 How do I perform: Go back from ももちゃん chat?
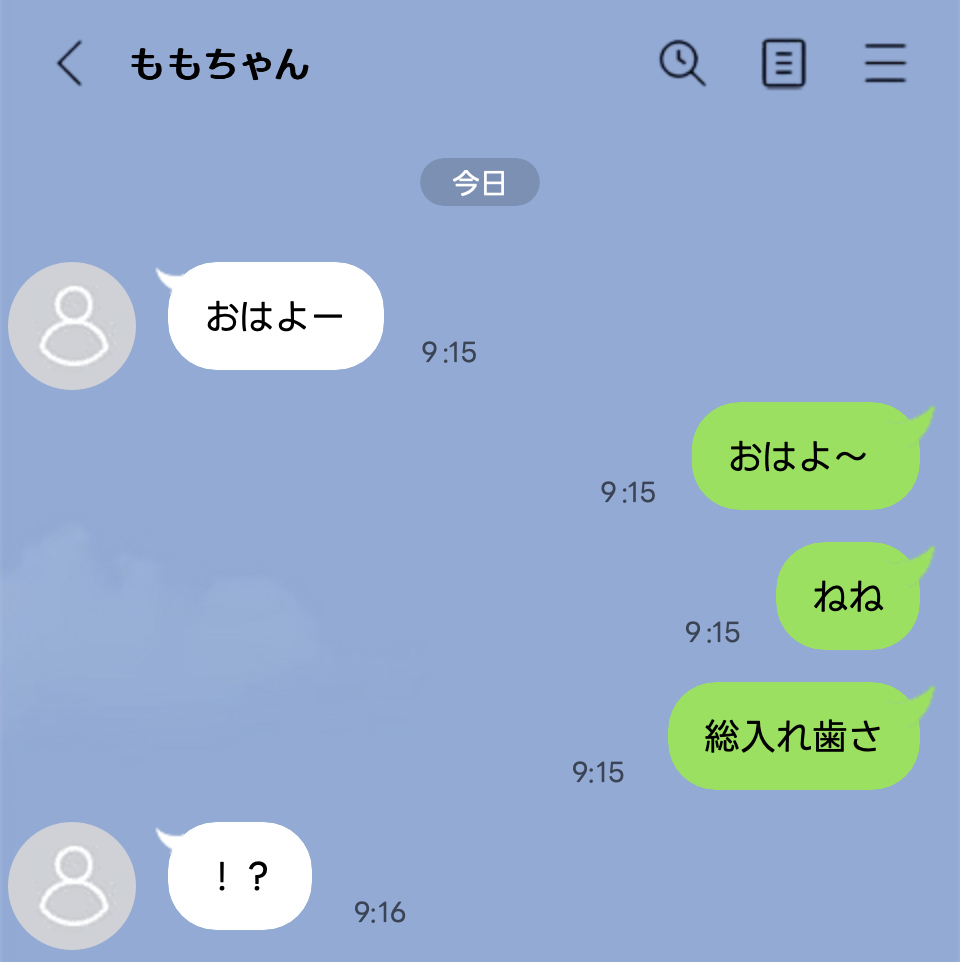(68, 65)
